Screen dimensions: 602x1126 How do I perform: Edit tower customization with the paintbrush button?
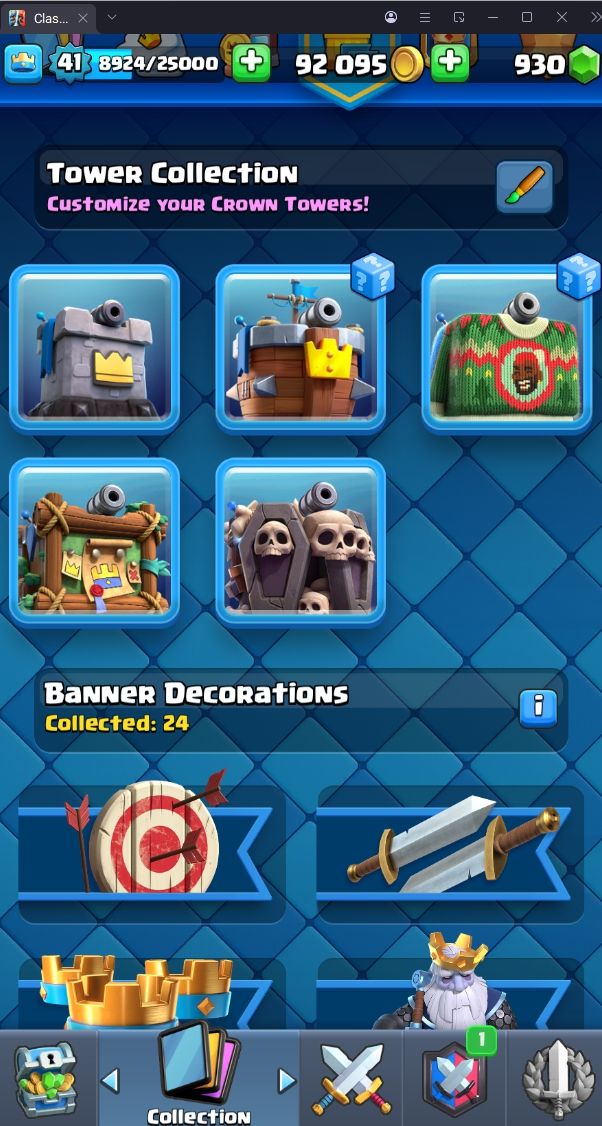[525, 187]
